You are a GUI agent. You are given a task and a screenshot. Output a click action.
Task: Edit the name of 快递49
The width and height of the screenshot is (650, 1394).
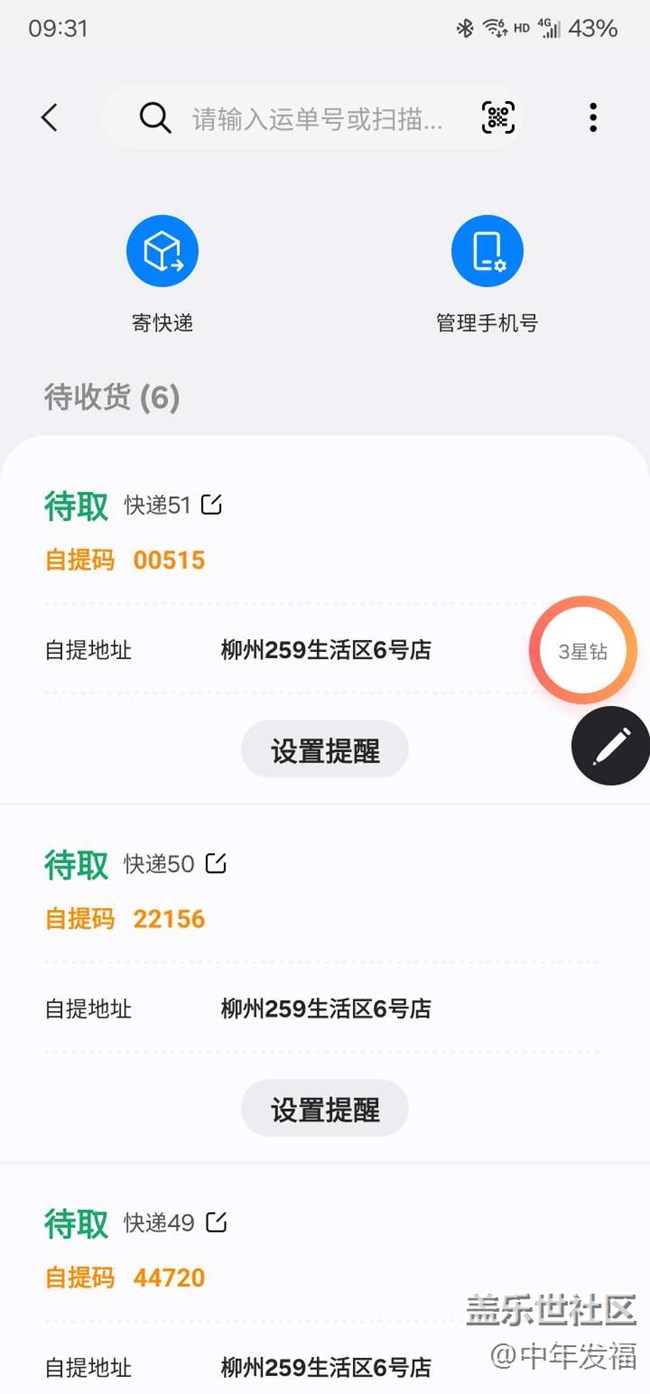[x=216, y=1222]
